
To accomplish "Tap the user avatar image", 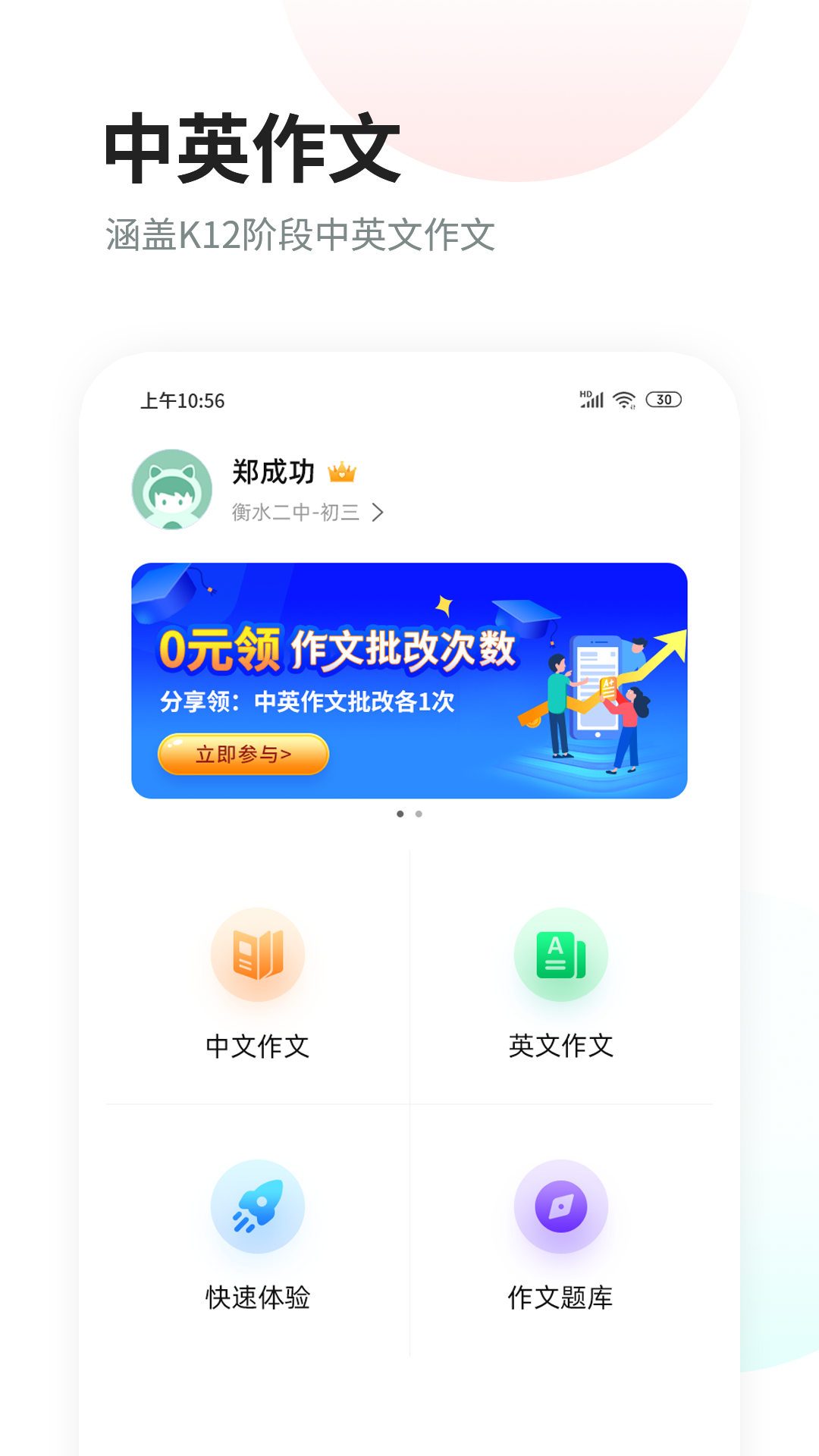I will [173, 488].
